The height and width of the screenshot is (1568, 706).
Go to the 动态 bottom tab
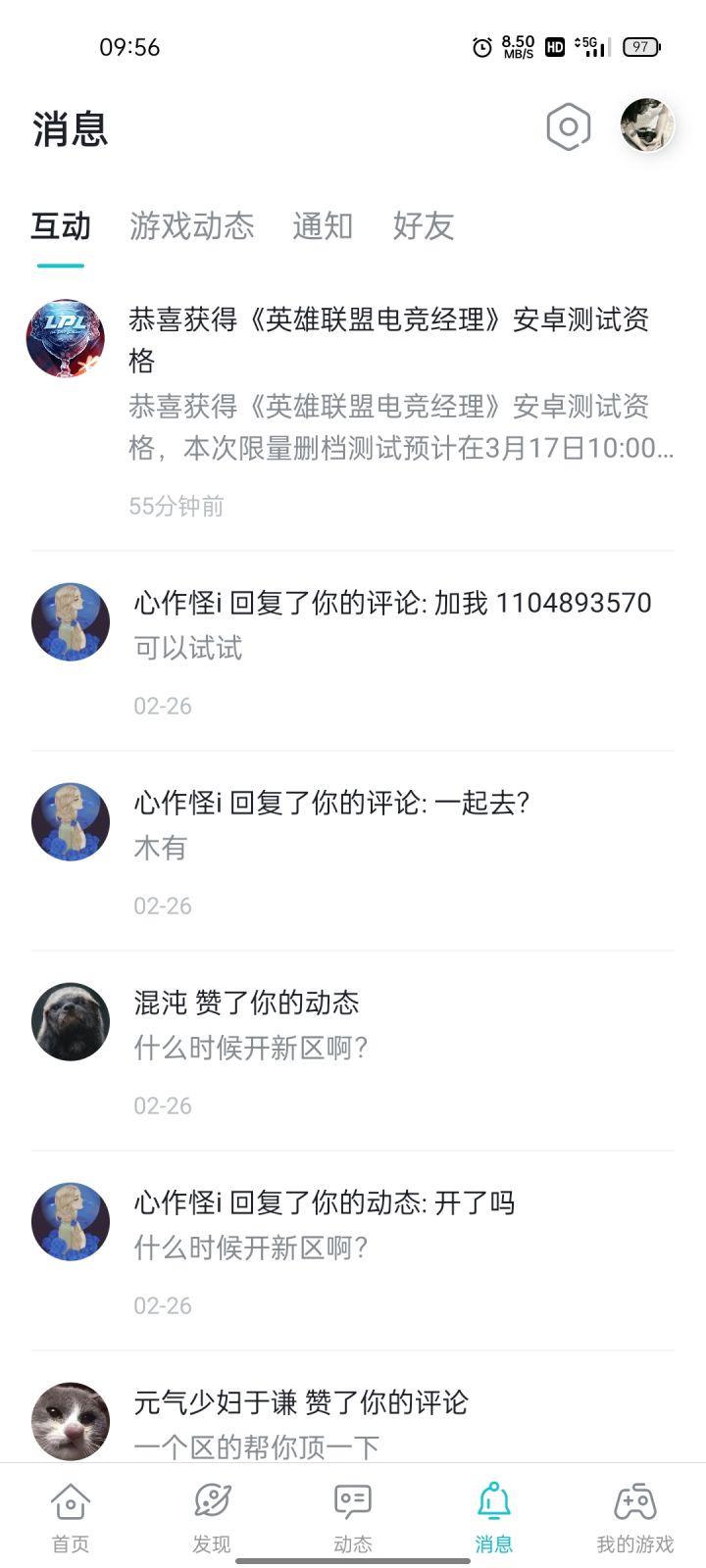click(x=353, y=1517)
